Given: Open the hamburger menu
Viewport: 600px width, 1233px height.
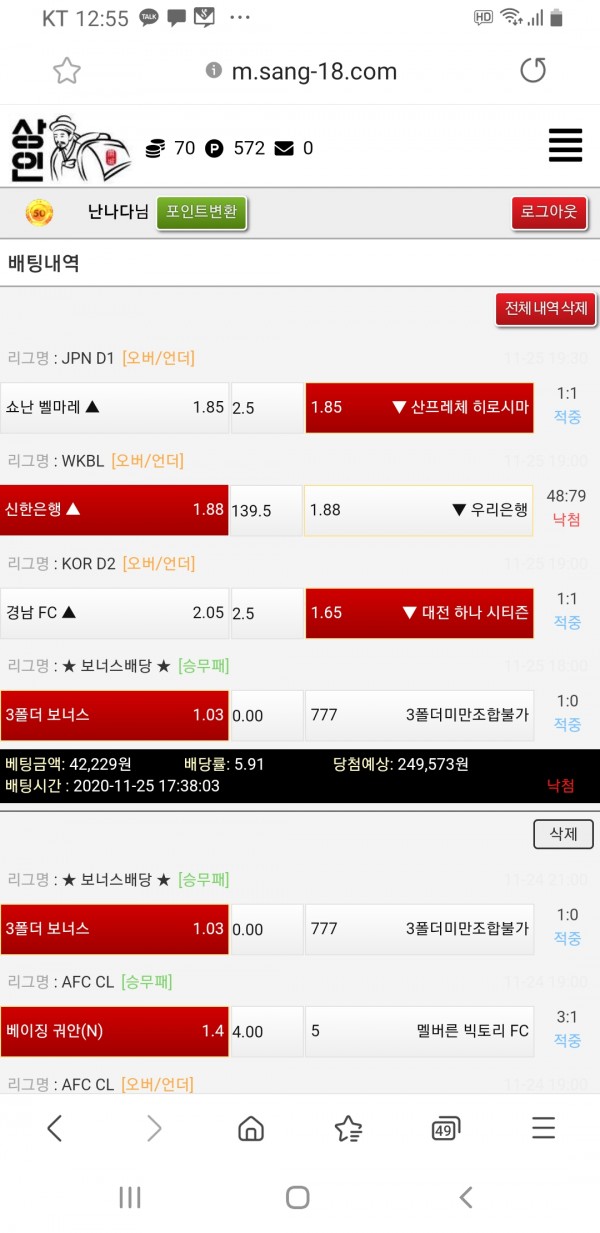Looking at the screenshot, I should pyautogui.click(x=565, y=145).
